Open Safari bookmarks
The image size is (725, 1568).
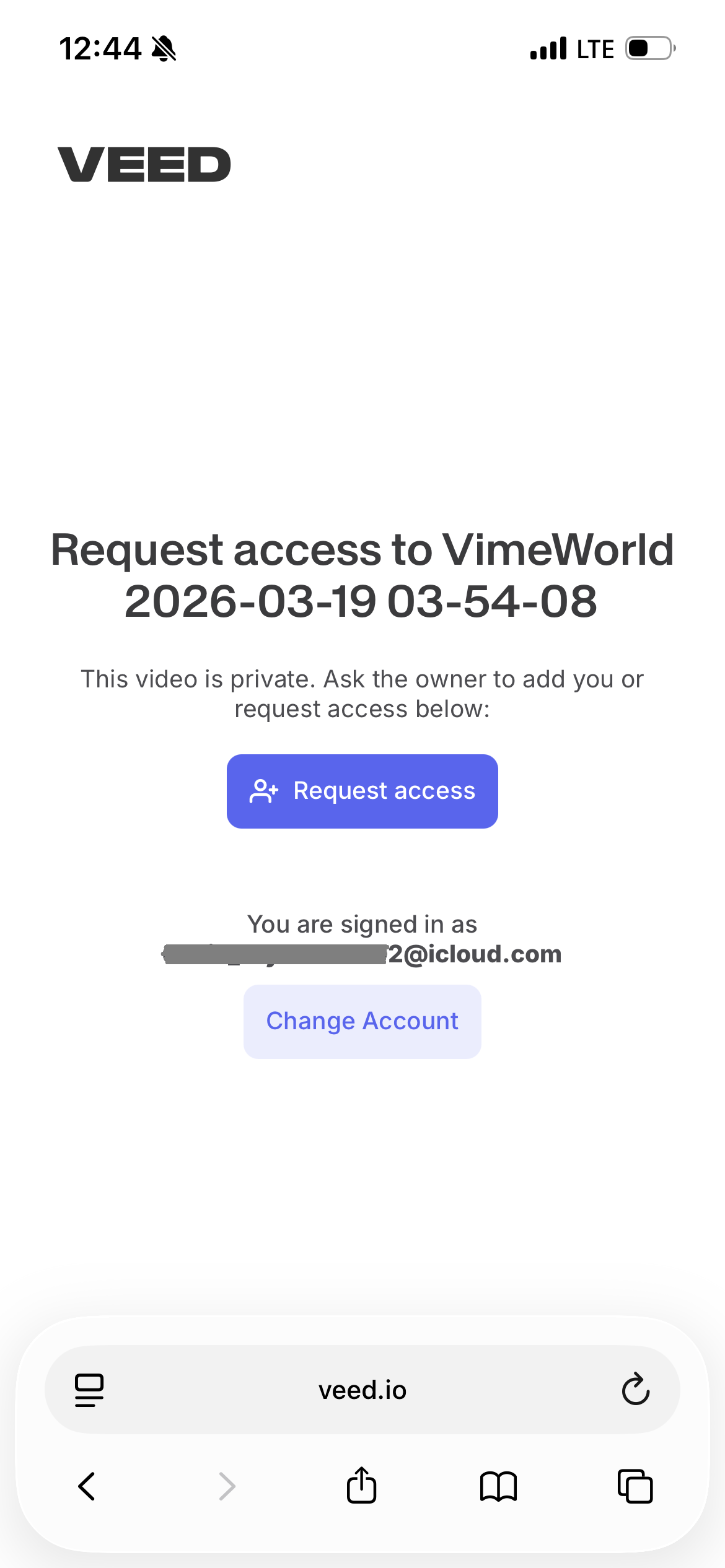click(x=498, y=1486)
